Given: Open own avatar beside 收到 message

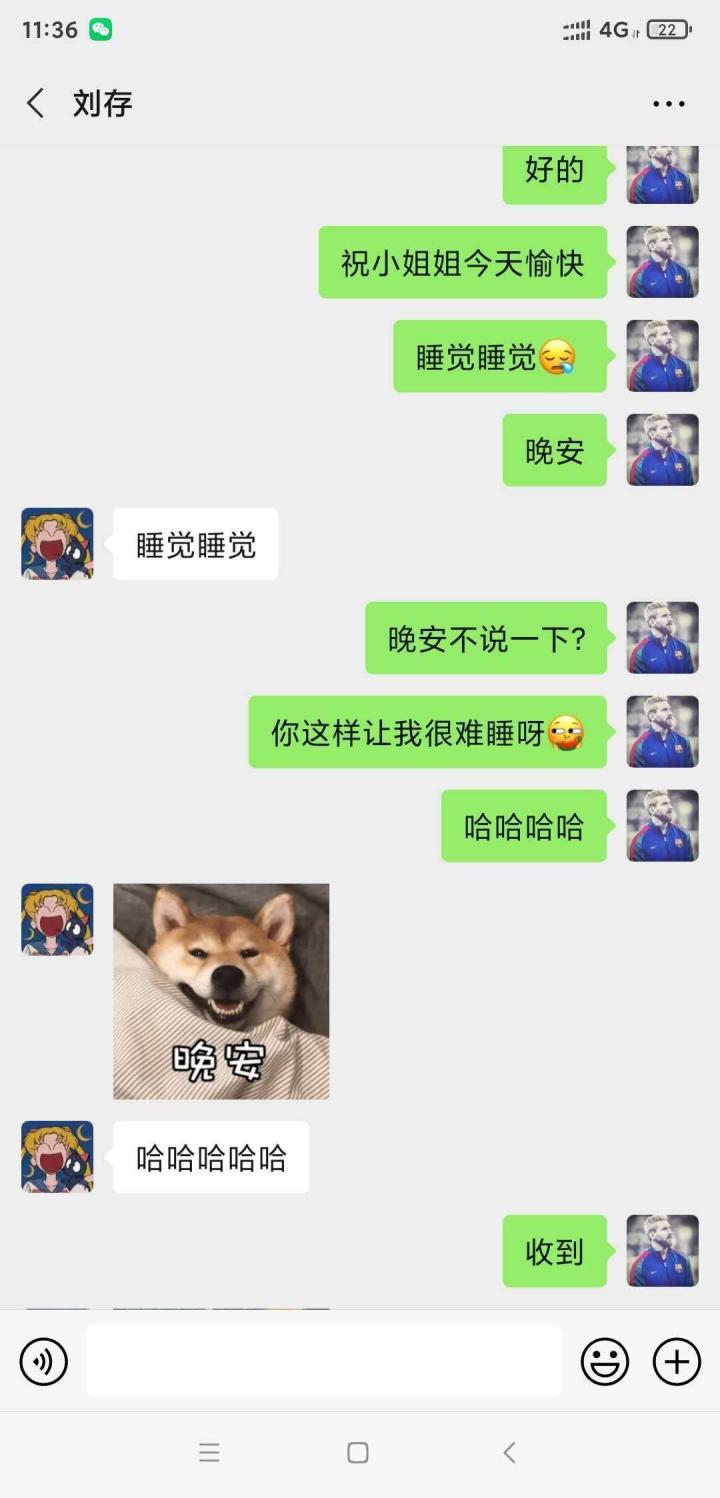Looking at the screenshot, I should pos(662,1251).
